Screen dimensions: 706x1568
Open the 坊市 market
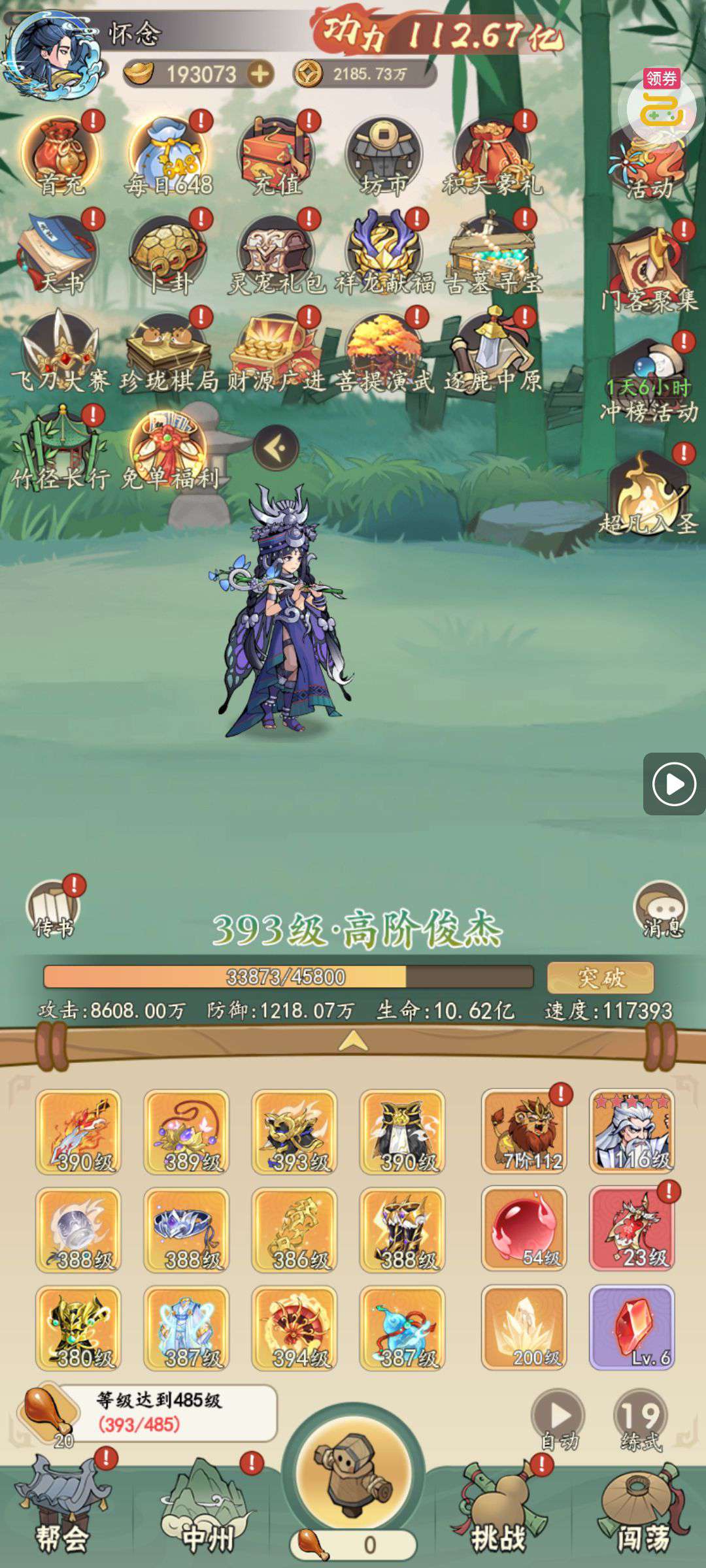pyautogui.click(x=384, y=157)
